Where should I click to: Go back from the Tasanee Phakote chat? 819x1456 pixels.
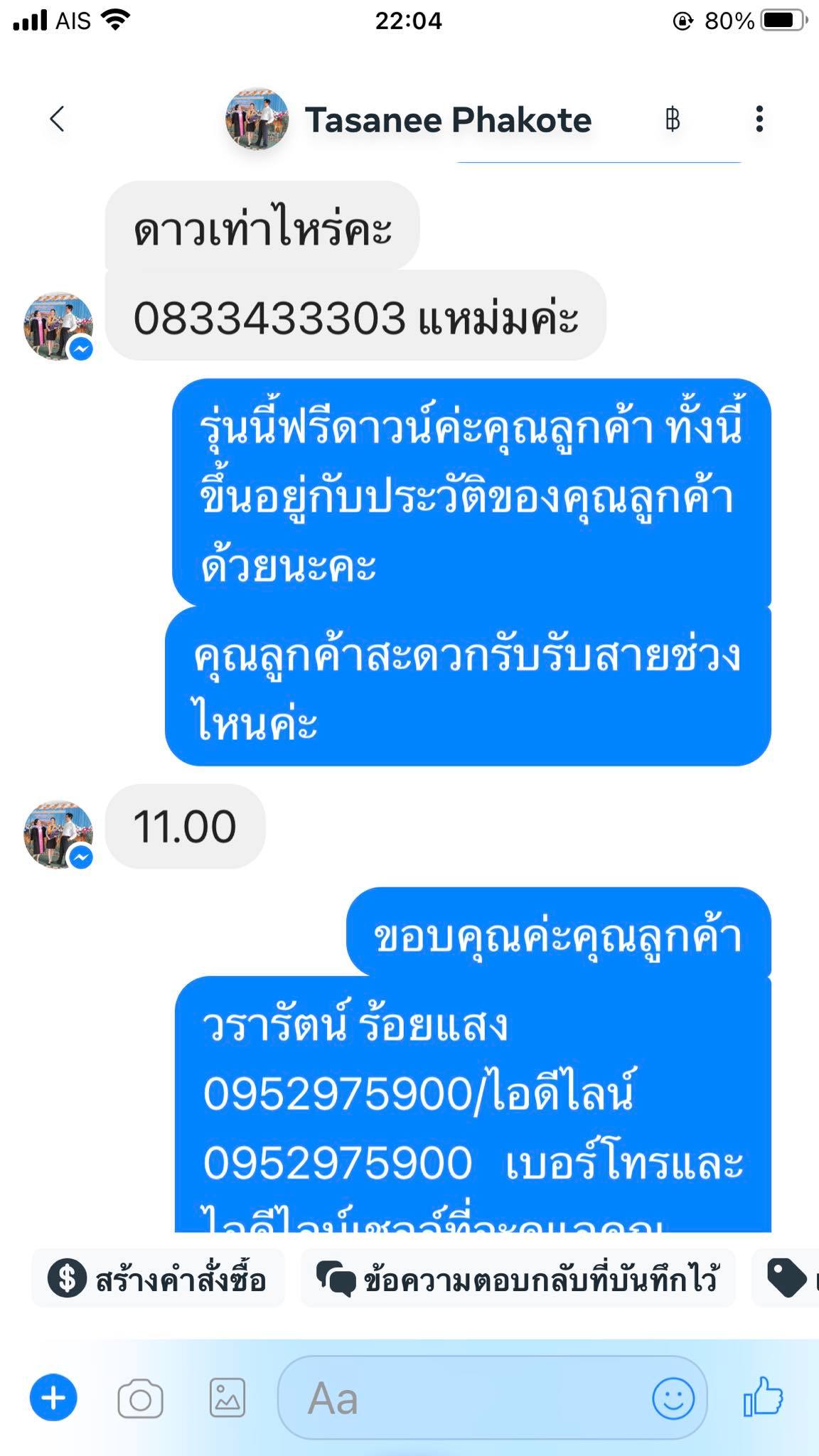tap(57, 119)
